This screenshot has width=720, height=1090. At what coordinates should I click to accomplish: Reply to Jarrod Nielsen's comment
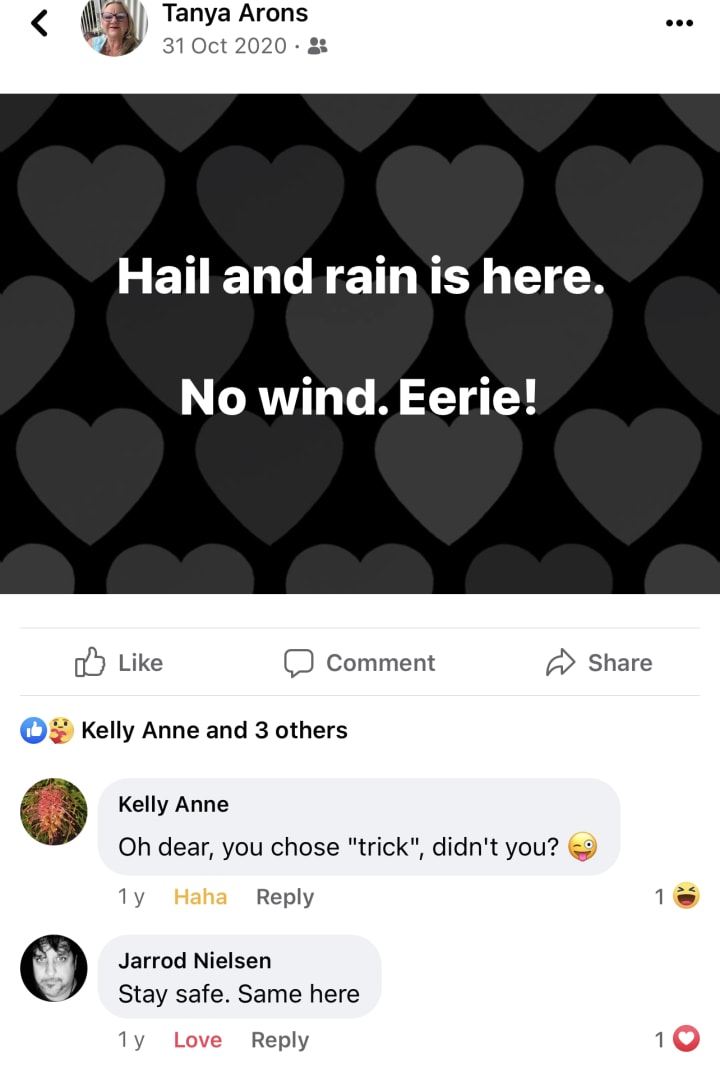click(x=280, y=1040)
